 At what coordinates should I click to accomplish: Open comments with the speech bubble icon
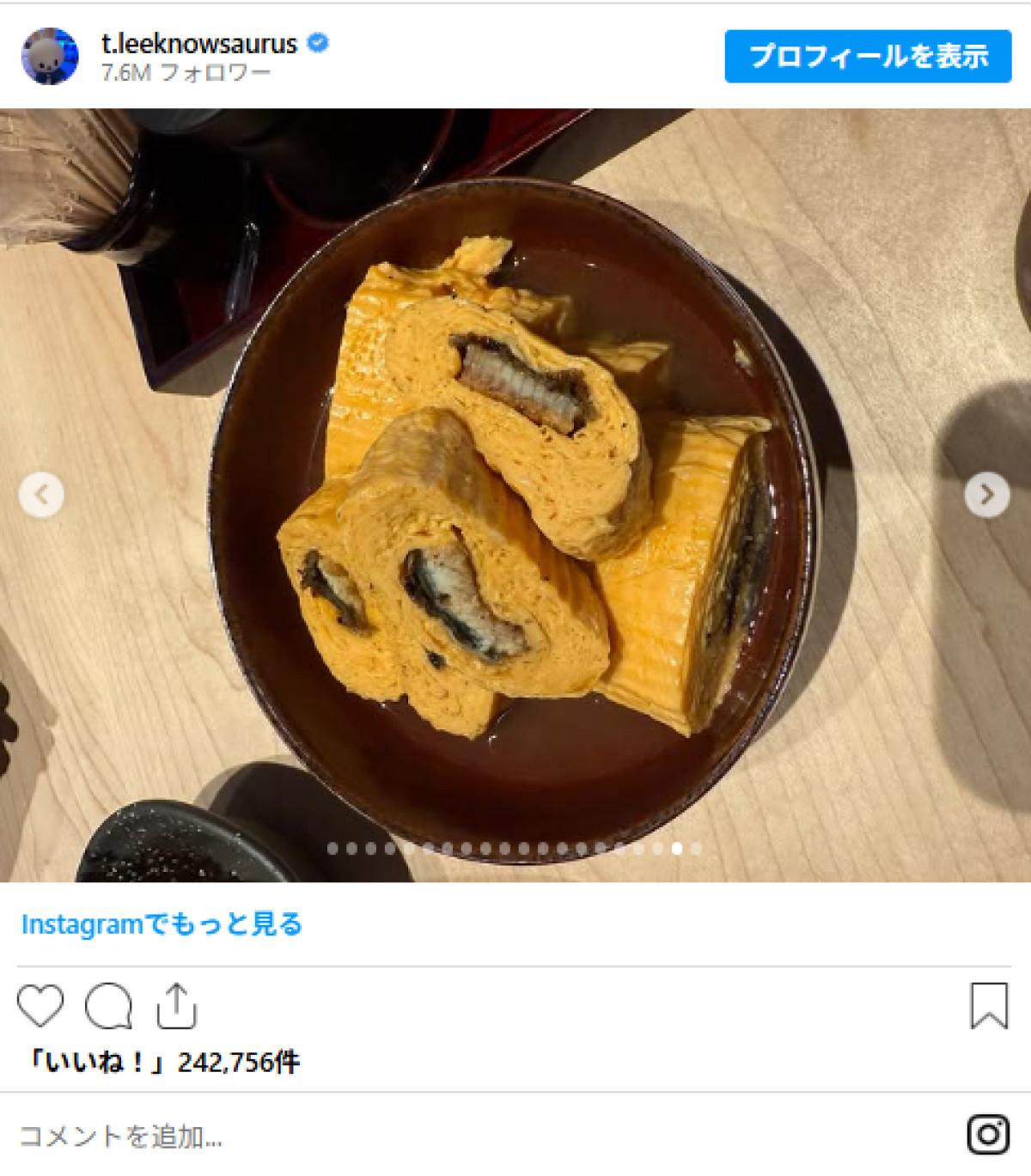[108, 1006]
